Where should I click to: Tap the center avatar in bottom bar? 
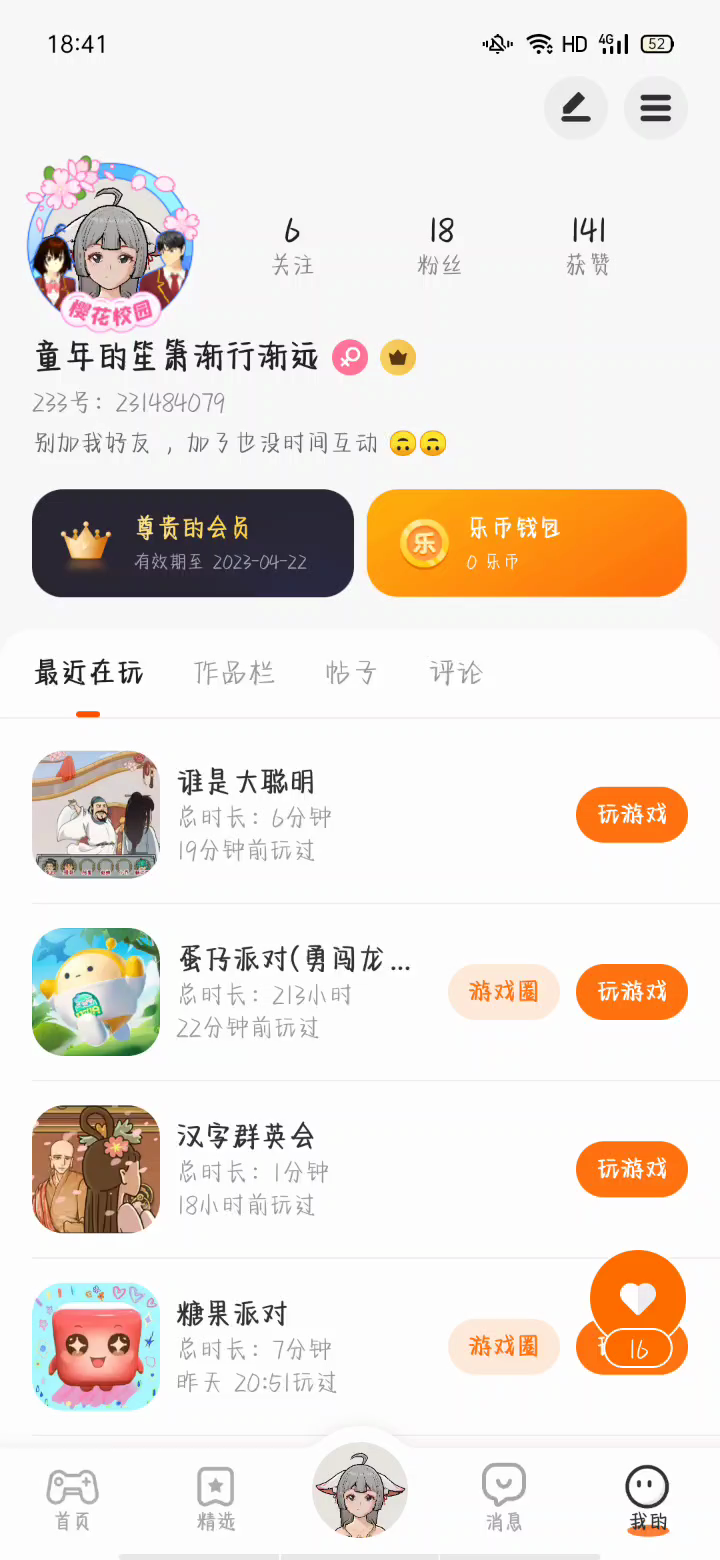[360, 1490]
